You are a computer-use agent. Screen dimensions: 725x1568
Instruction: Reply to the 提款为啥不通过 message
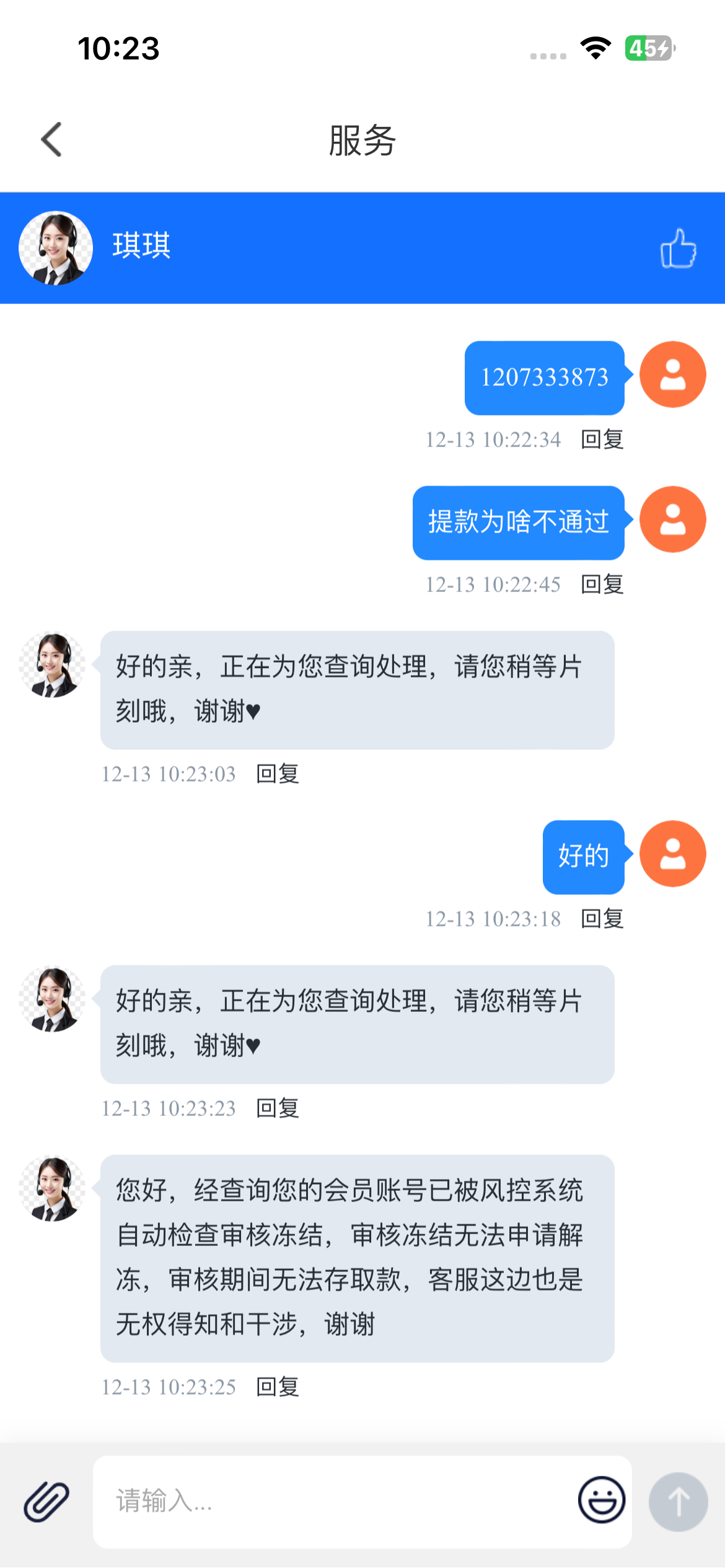pos(602,585)
